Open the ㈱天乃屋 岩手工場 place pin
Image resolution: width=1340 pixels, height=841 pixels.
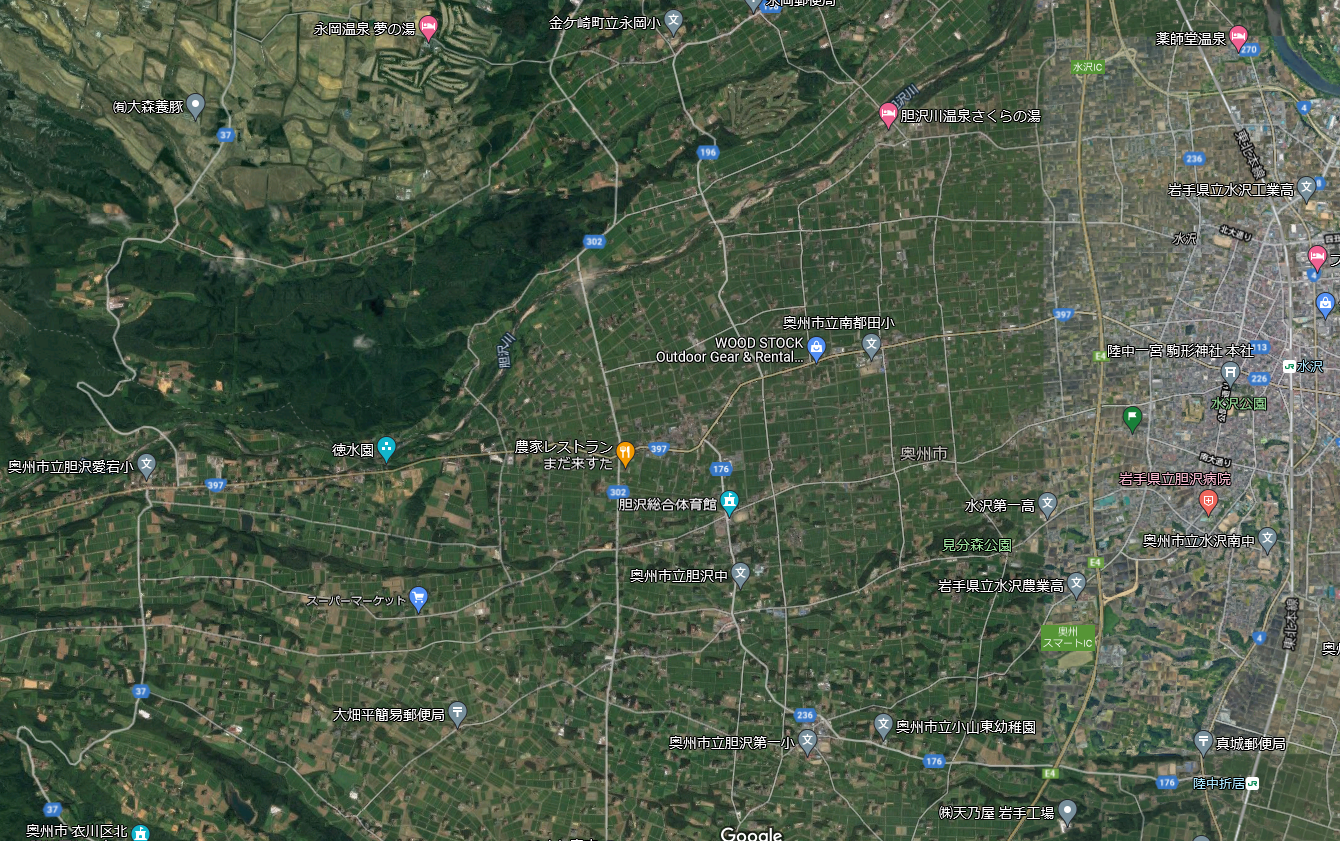[1068, 810]
